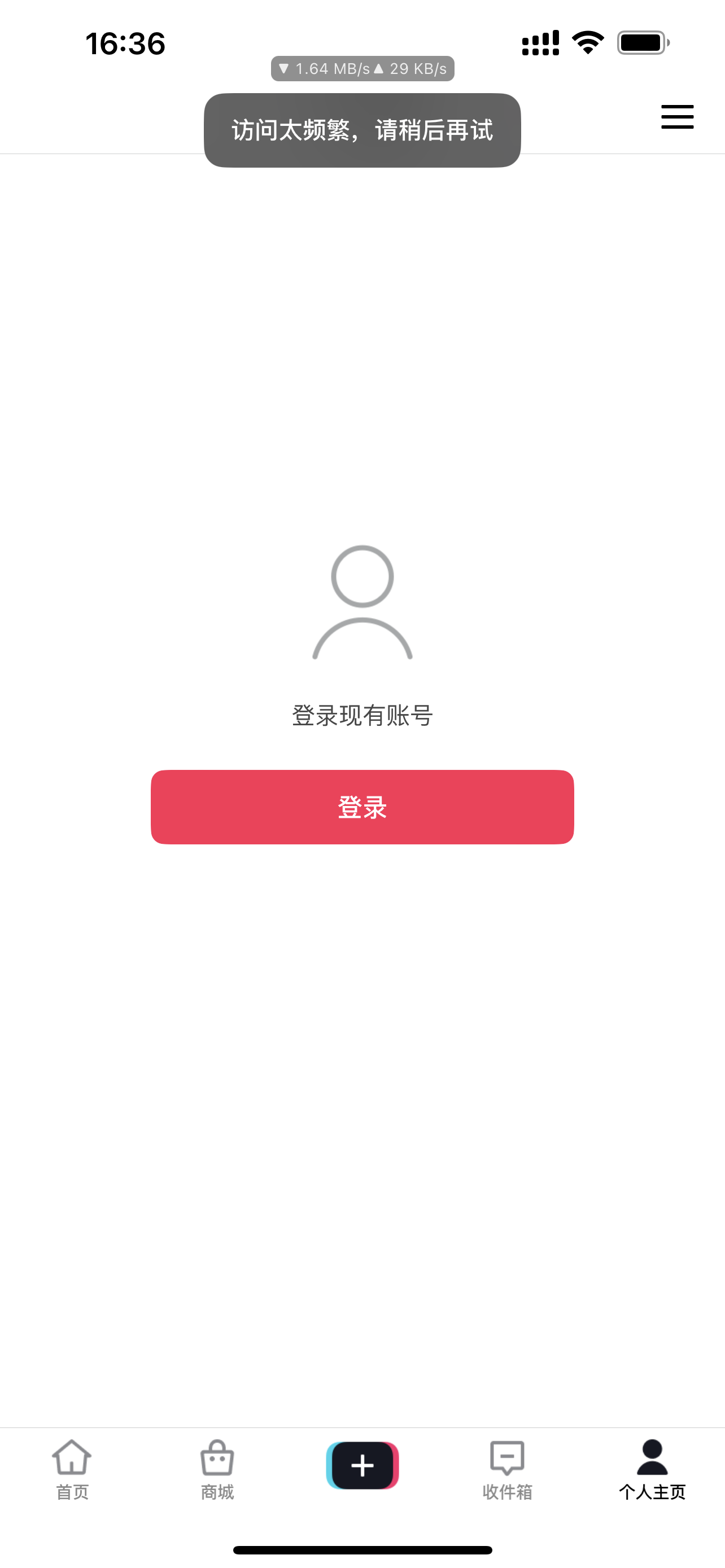Screen dimensions: 725x1568
Task: Tap the clock showing 16:36
Action: coord(124,42)
